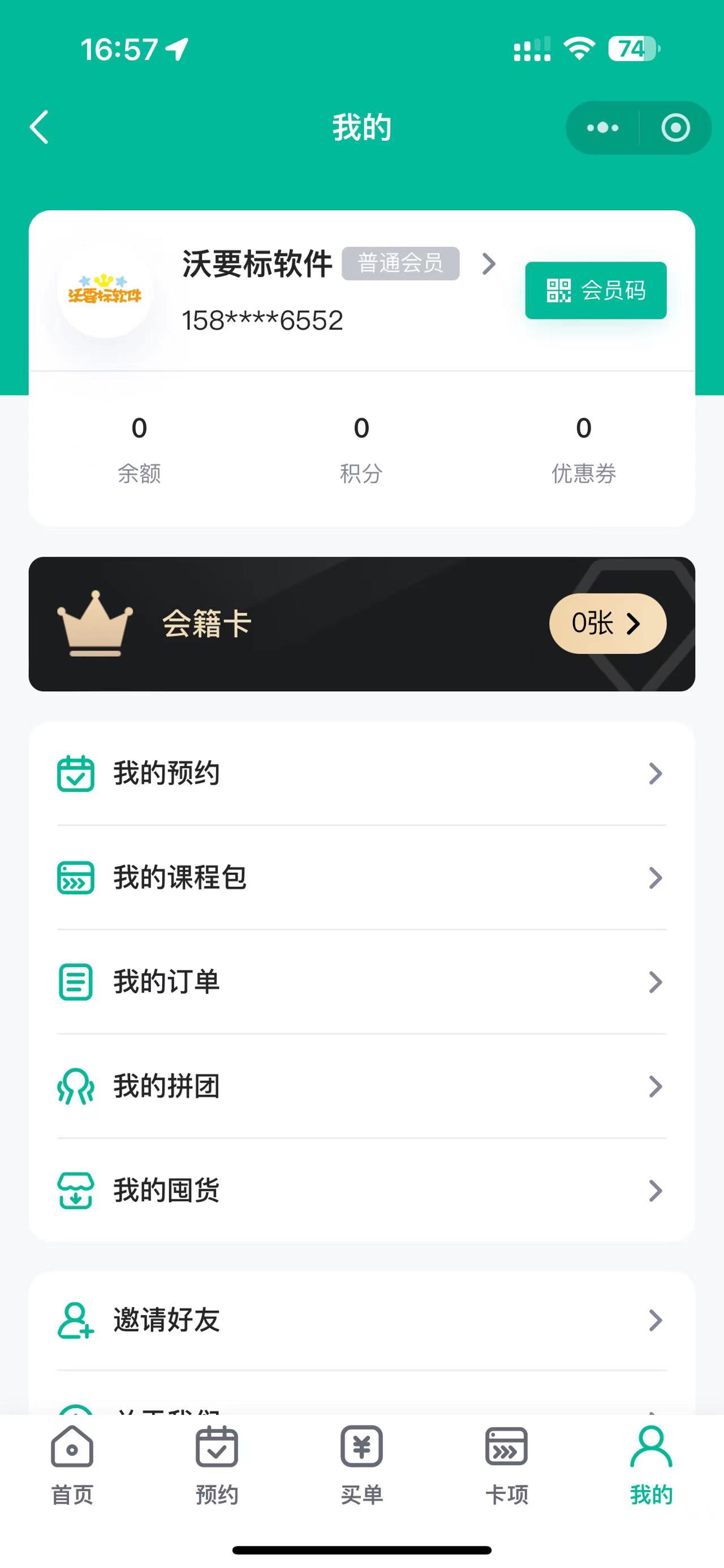View the 积分 points

pos(361,449)
